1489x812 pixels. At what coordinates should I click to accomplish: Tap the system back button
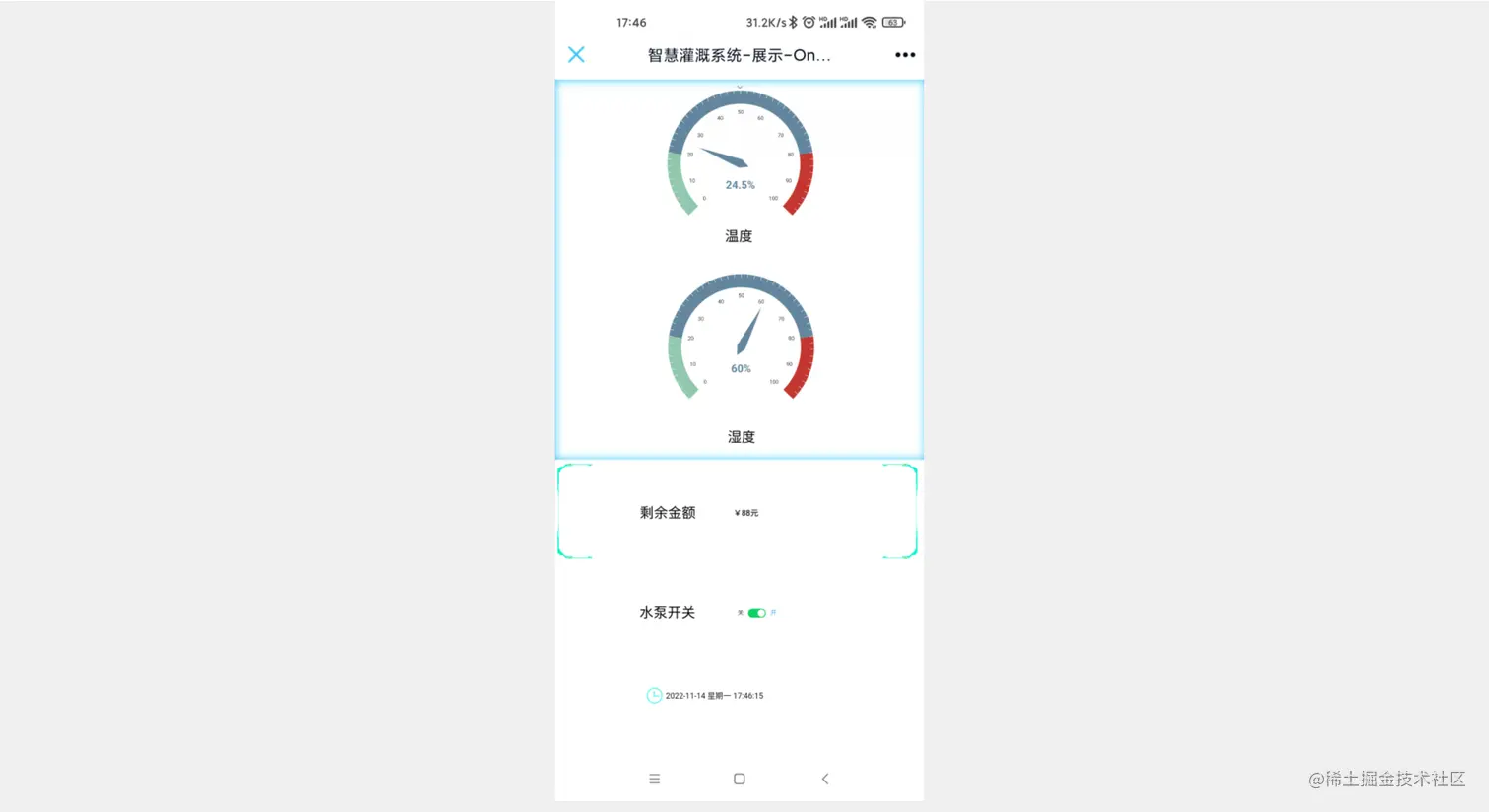(825, 779)
